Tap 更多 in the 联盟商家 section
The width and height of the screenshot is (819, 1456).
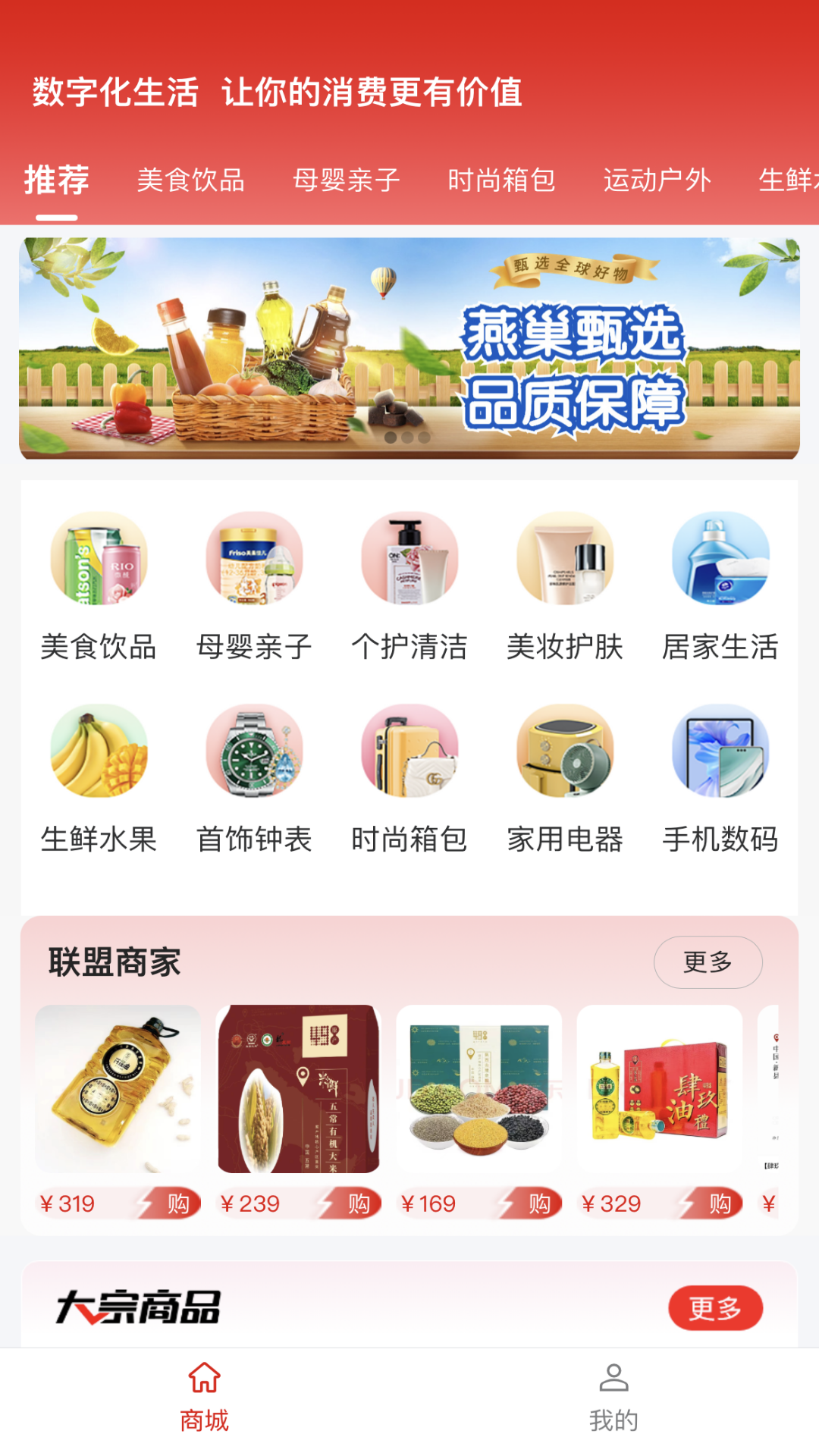(708, 962)
